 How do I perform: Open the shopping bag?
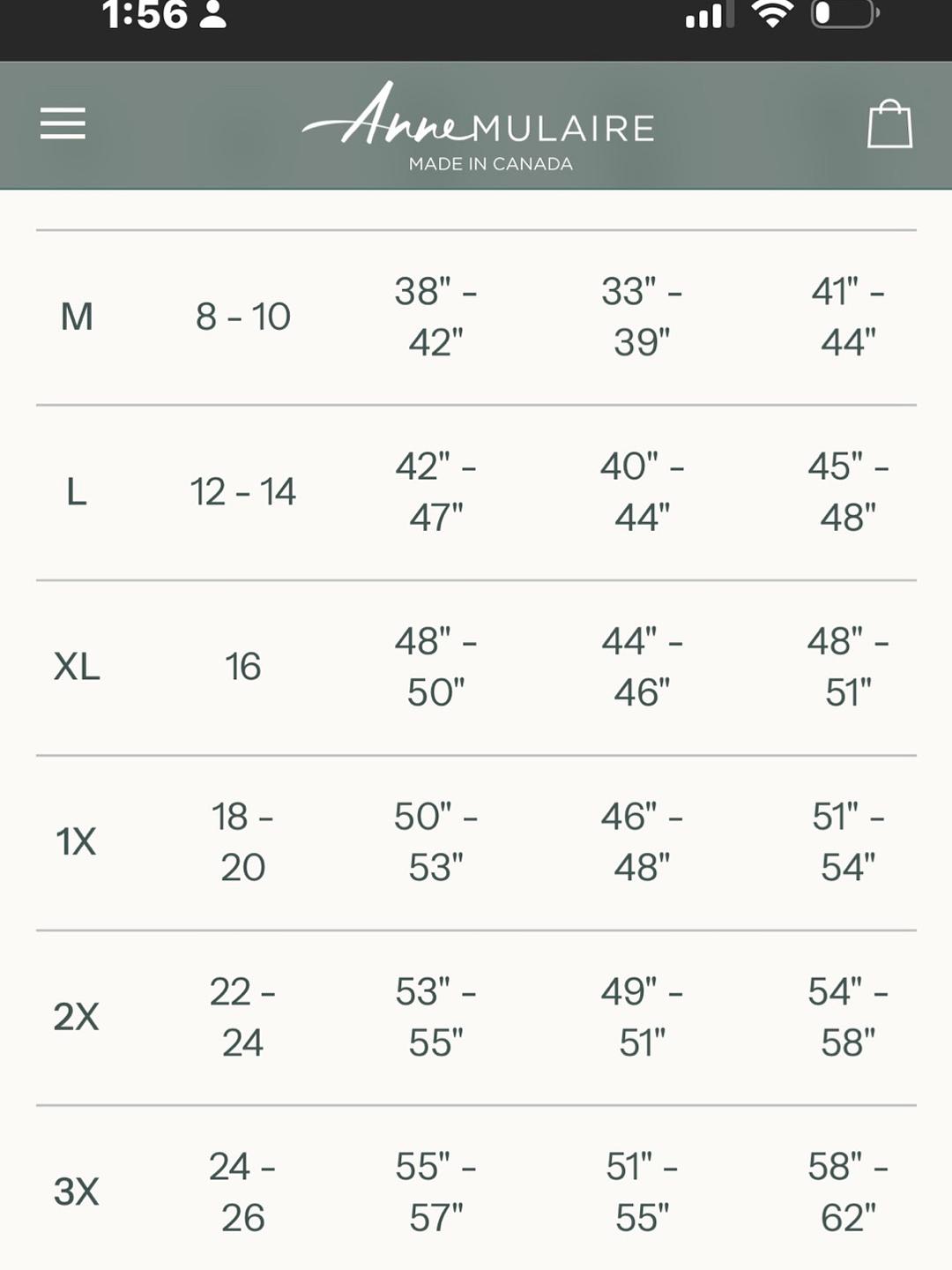point(889,123)
